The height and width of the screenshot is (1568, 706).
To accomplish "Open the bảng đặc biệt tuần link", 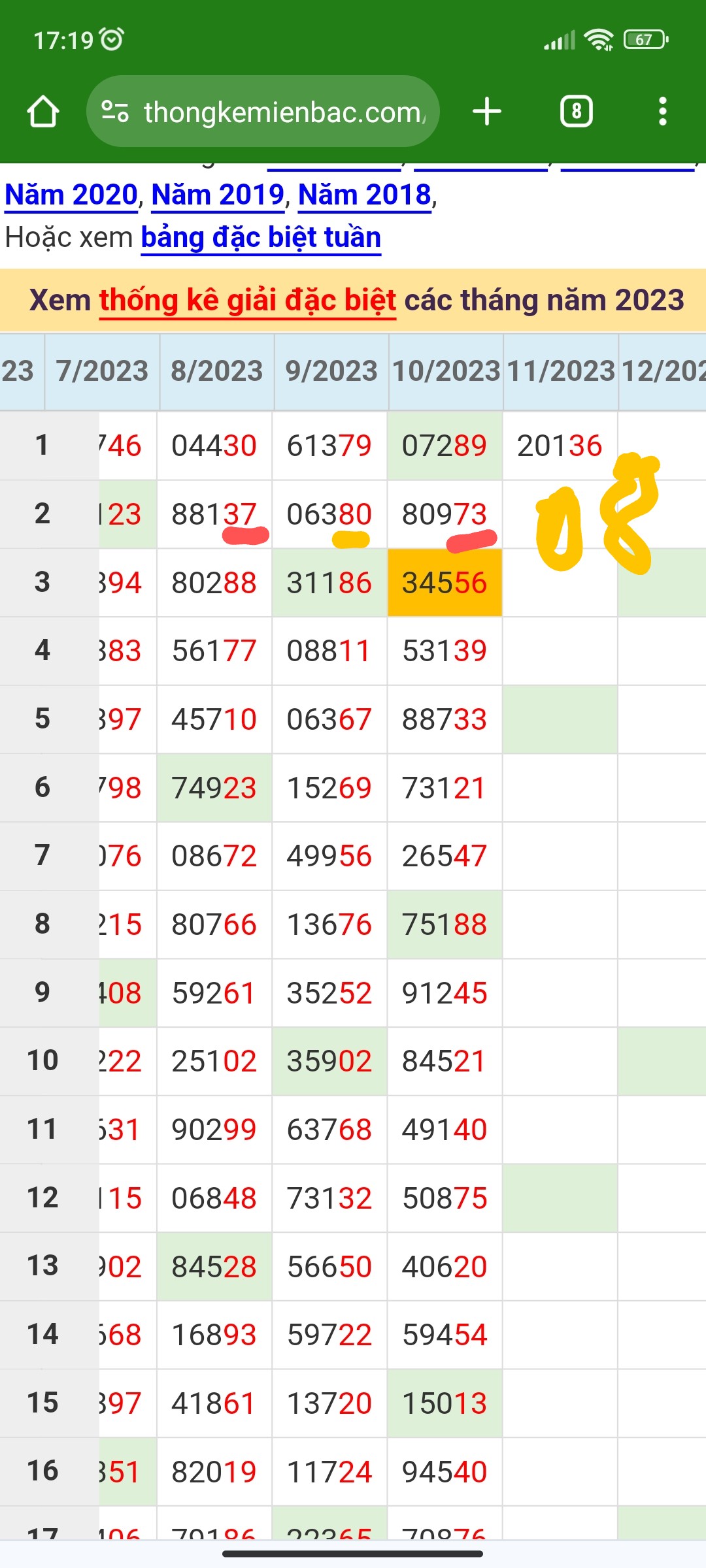I will pos(261,238).
